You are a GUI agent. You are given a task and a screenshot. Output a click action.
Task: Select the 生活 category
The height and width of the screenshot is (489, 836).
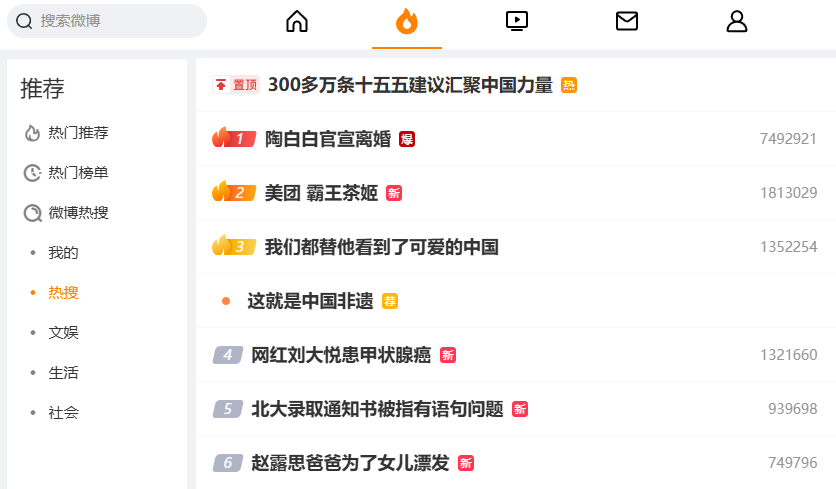coord(63,373)
